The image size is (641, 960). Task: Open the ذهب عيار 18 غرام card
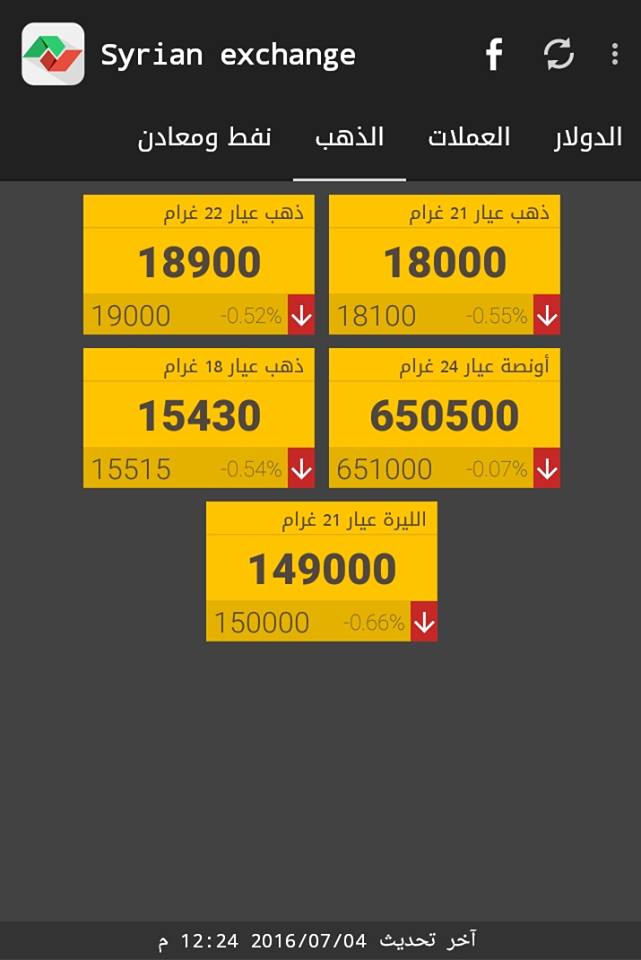(x=199, y=417)
